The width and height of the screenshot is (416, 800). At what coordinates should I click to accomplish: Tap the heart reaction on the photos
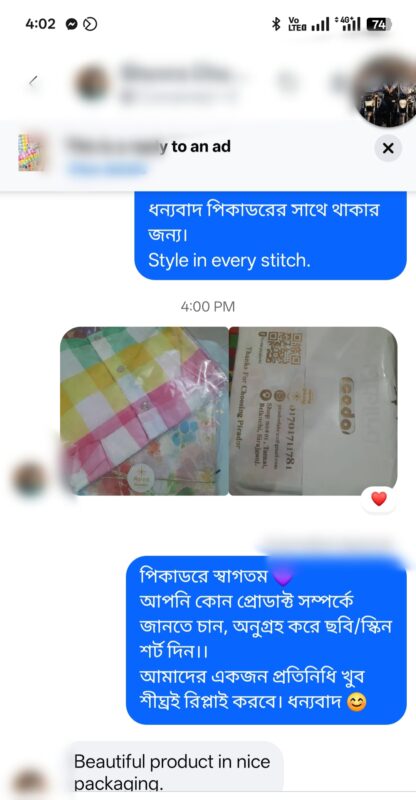tap(379, 499)
